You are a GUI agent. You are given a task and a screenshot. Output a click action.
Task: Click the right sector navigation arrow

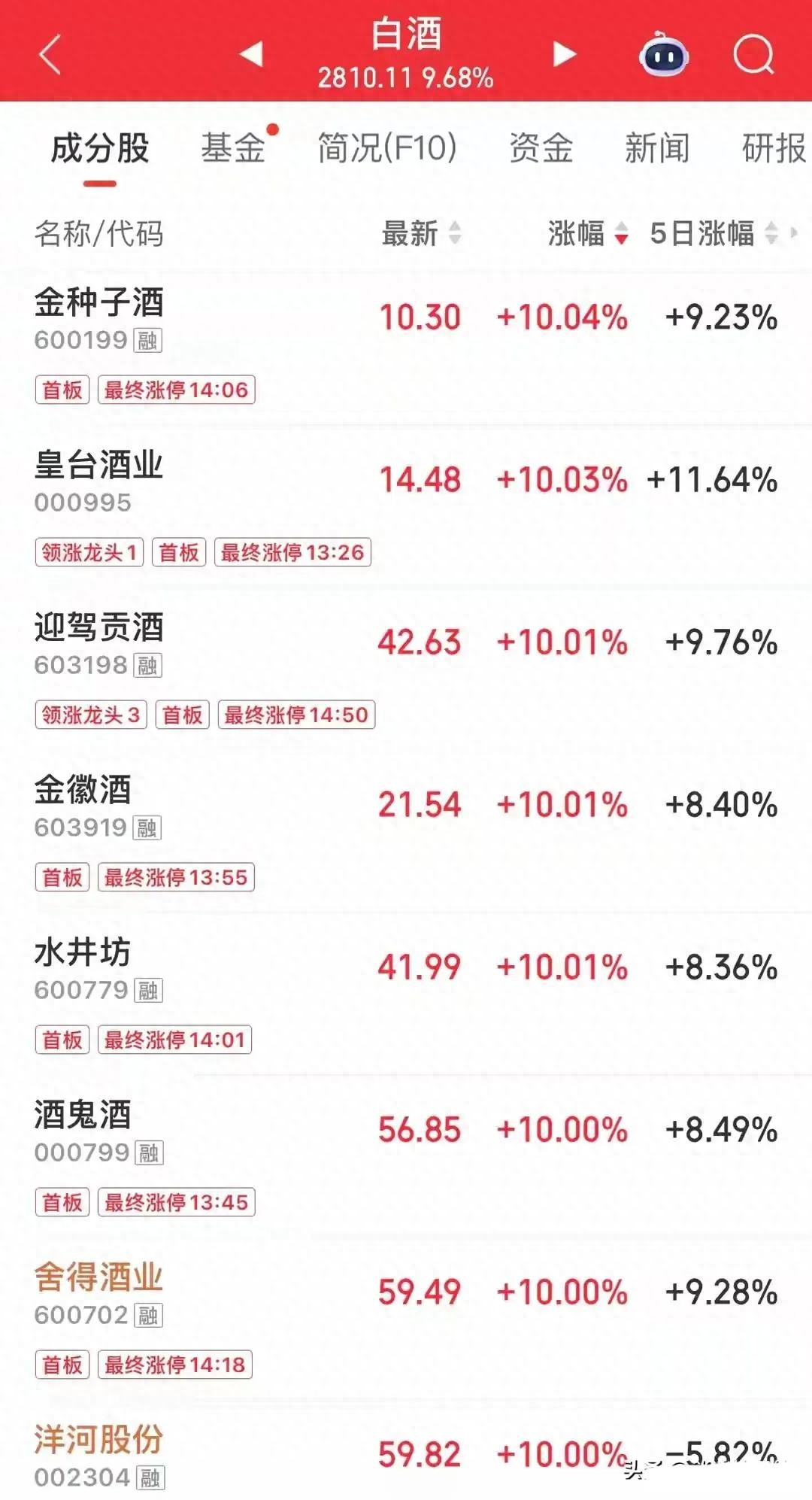[x=564, y=55]
